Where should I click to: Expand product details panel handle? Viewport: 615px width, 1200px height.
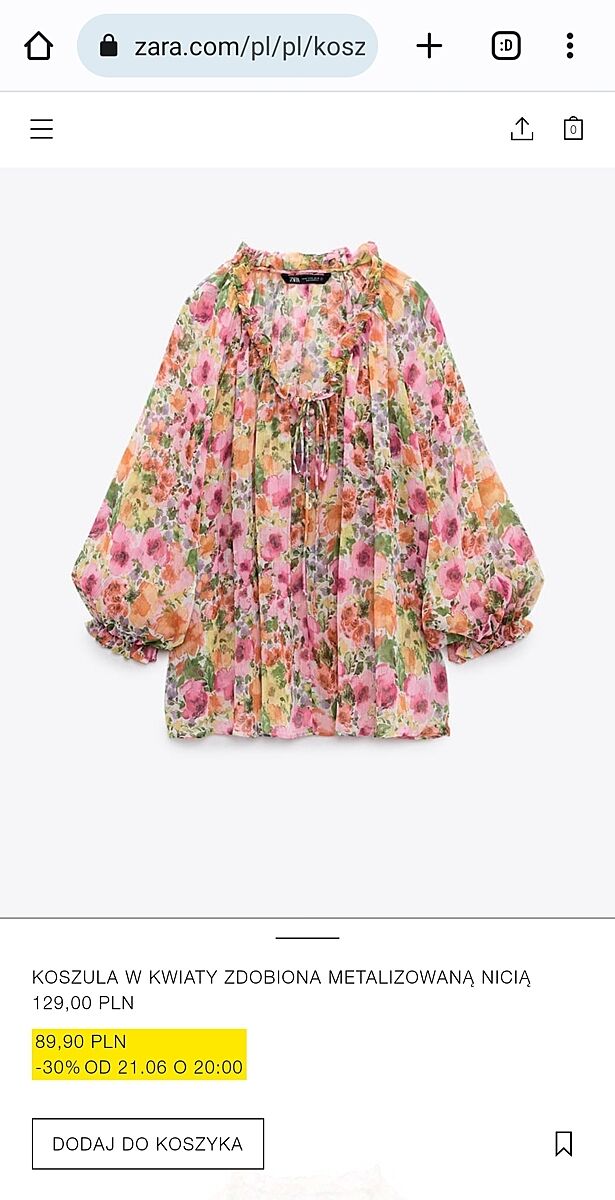point(307,938)
